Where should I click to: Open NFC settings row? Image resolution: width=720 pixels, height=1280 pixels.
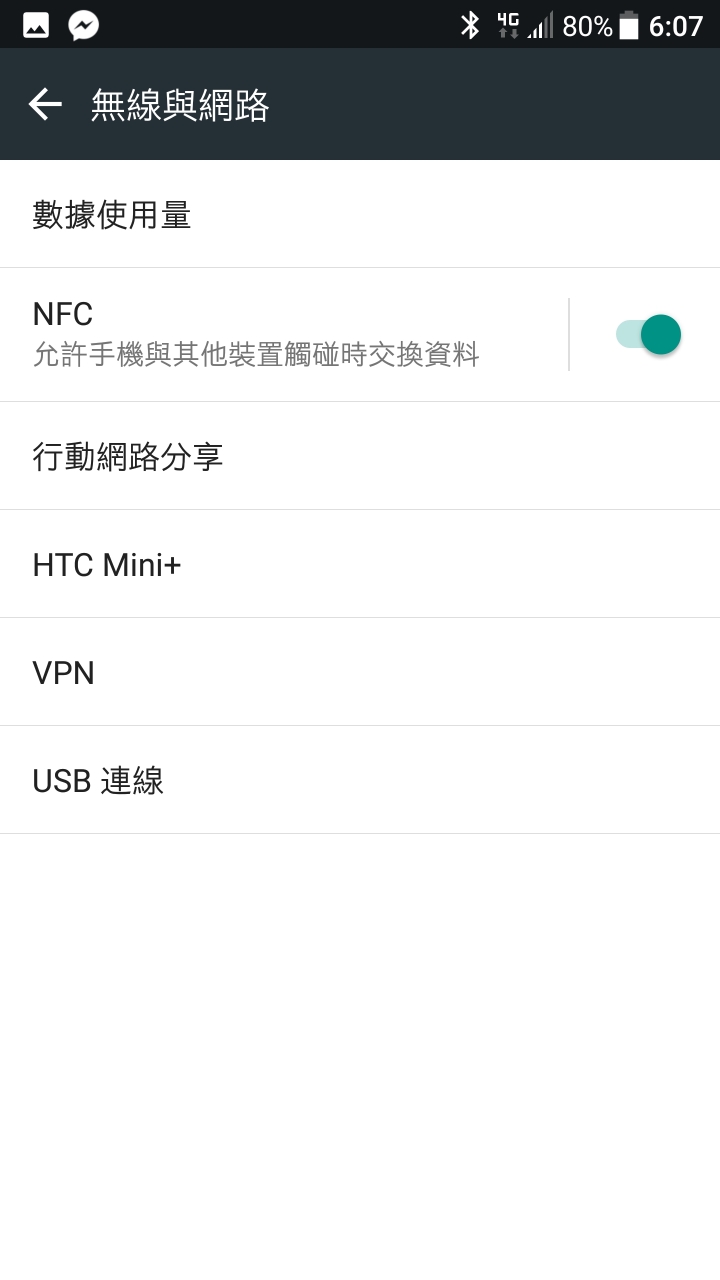(x=284, y=335)
